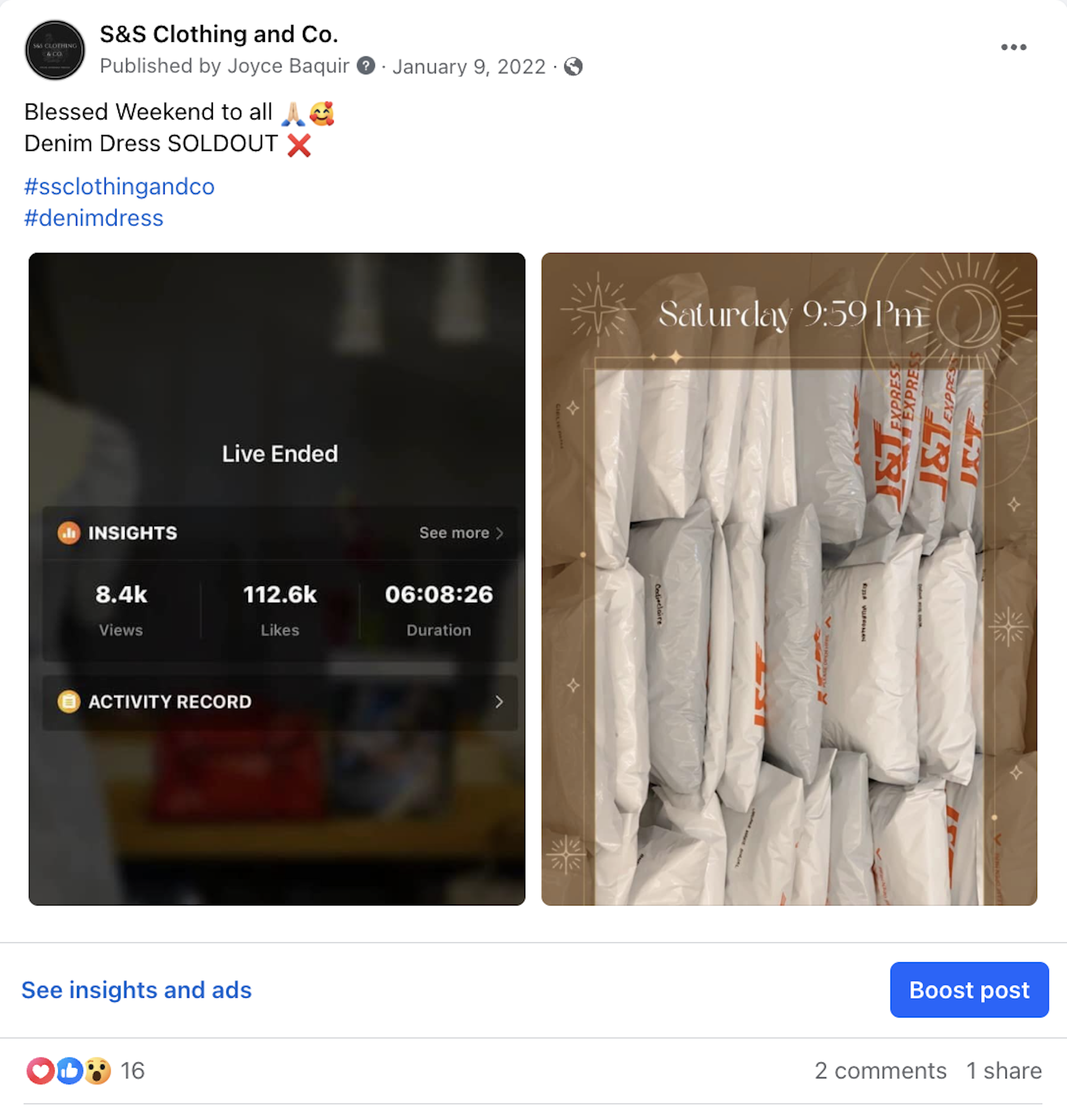Open the hashtag #ssclothingandco

point(119,186)
